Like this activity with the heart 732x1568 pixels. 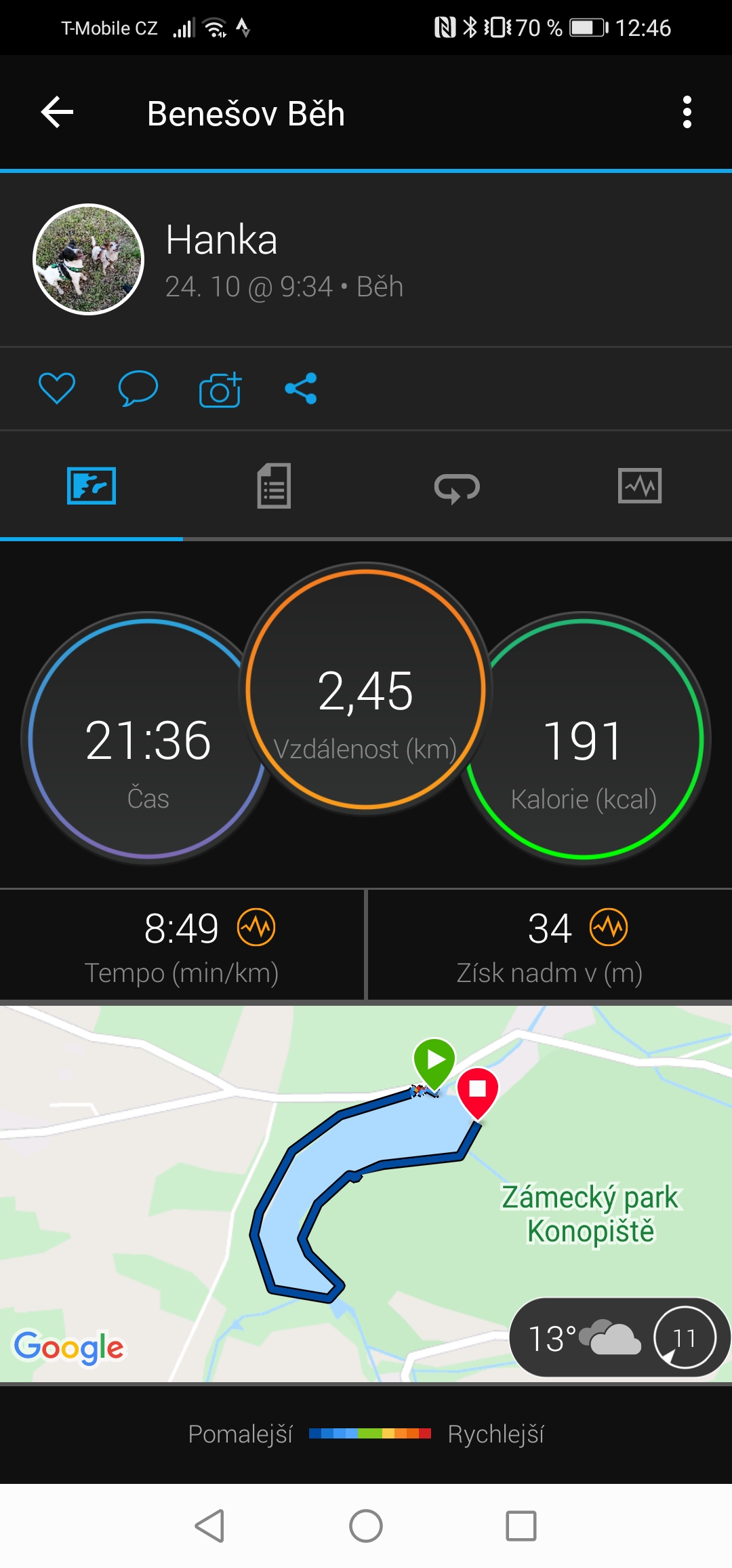point(57,389)
